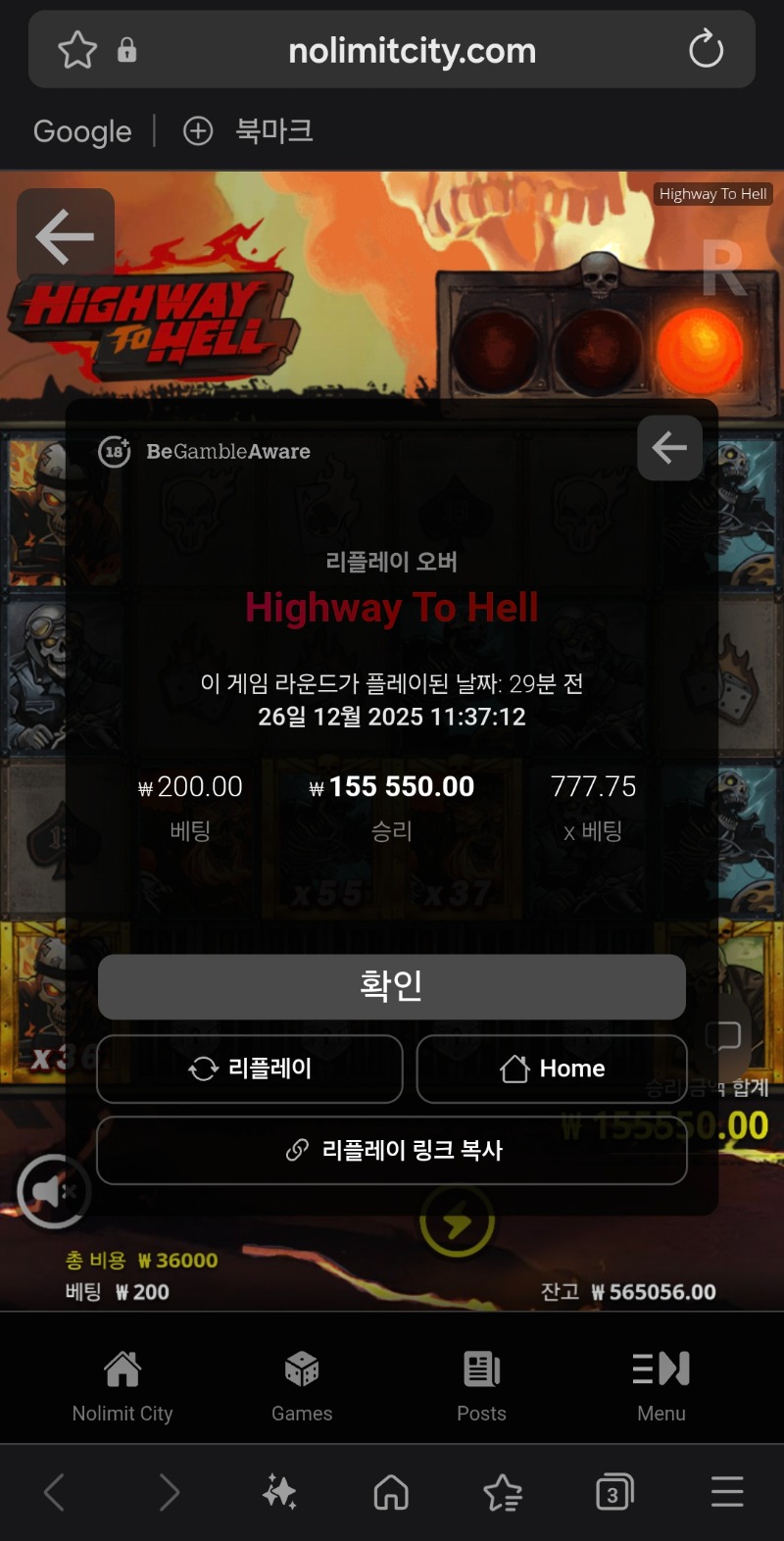Toggle the game sound speaker icon
This screenshot has width=784, height=1541.
tap(54, 1191)
